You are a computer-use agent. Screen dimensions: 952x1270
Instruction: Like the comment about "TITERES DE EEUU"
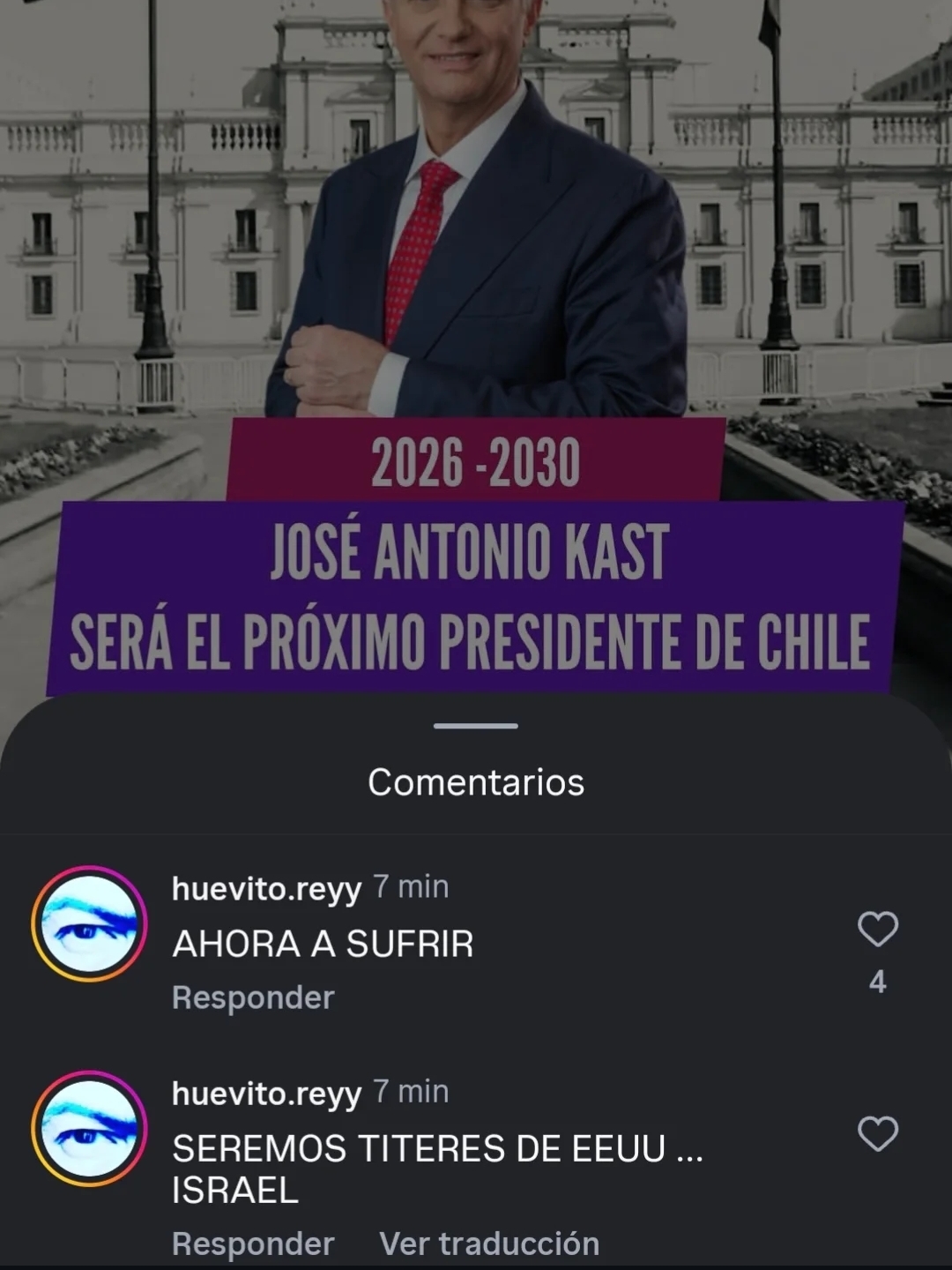tap(877, 1134)
